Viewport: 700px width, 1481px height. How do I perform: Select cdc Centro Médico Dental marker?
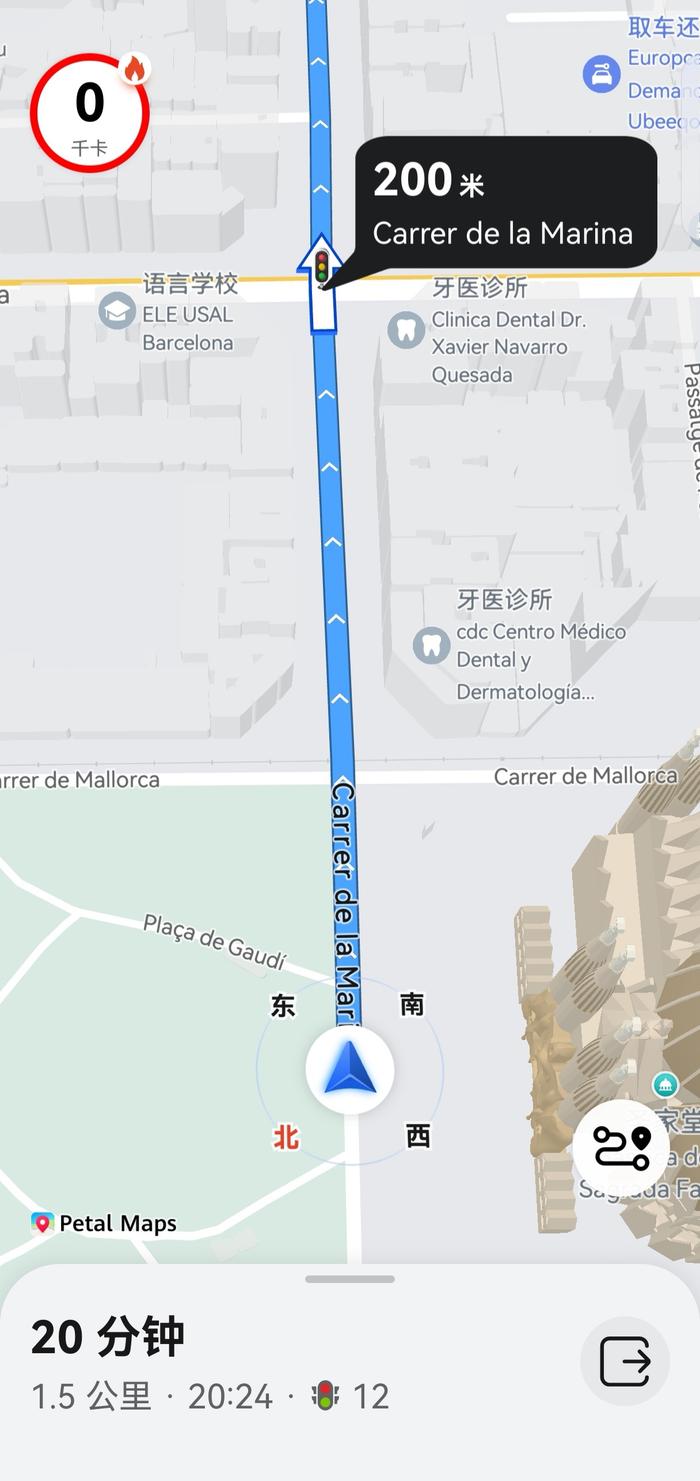(431, 645)
